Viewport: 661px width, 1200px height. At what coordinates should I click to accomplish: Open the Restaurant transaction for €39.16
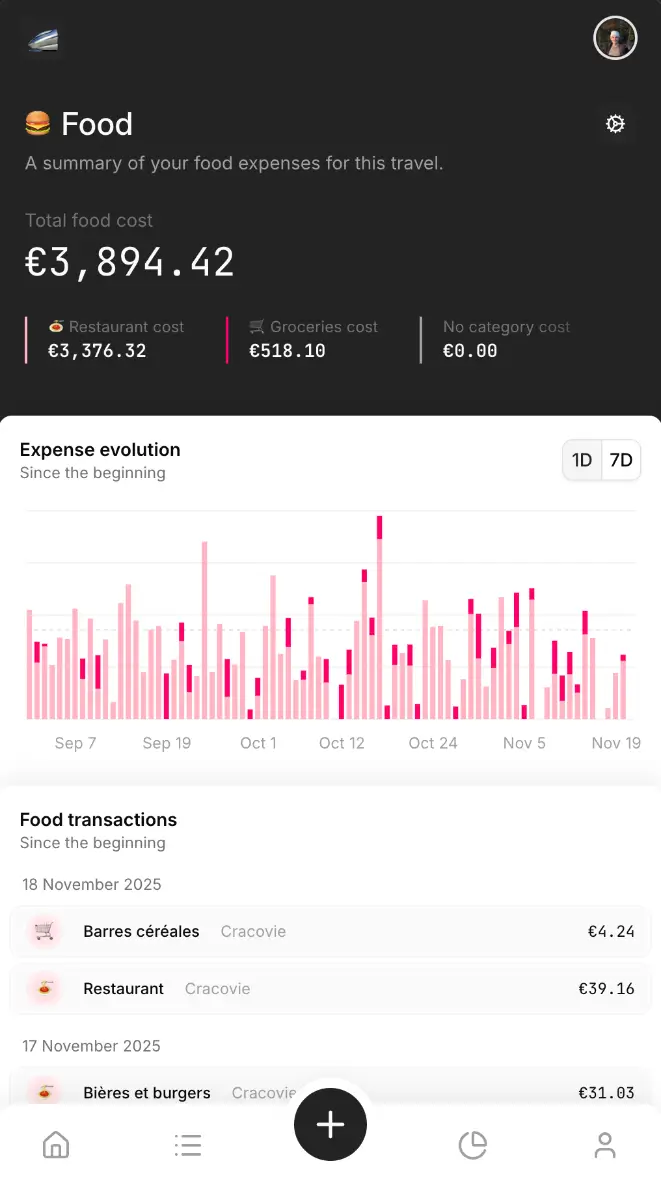click(x=330, y=988)
